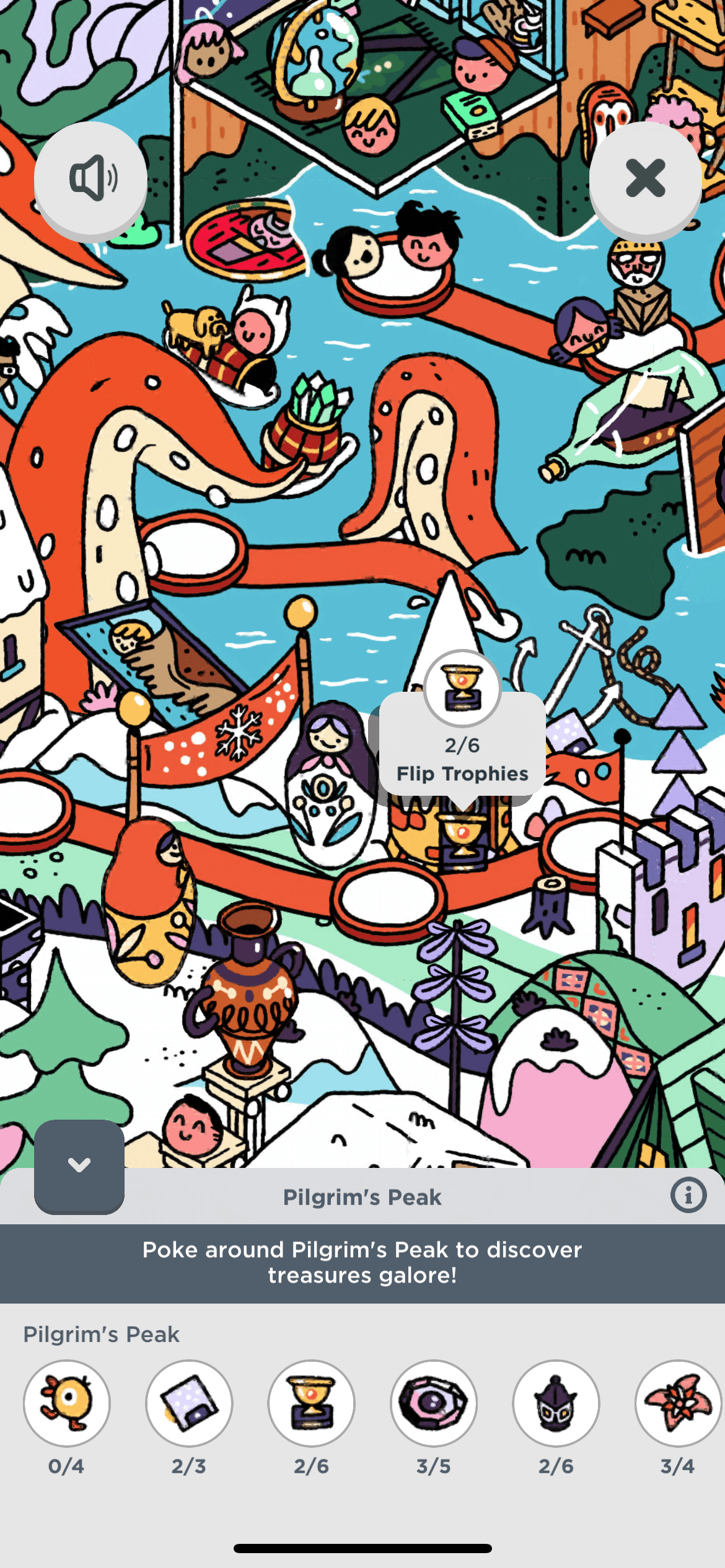725x1568 pixels.
Task: Select the yellow bird item showing 0/4
Action: tap(67, 1403)
